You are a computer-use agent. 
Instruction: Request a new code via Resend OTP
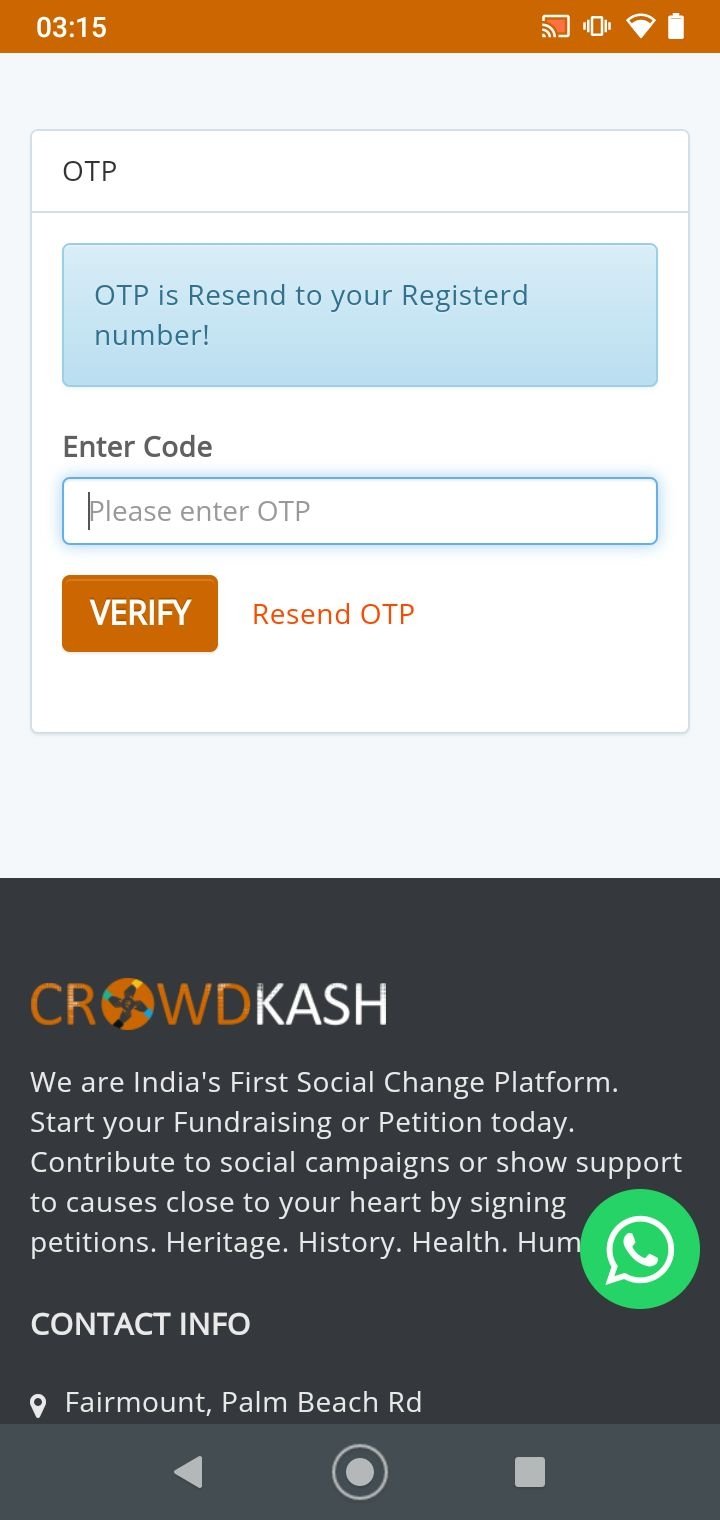coord(333,614)
